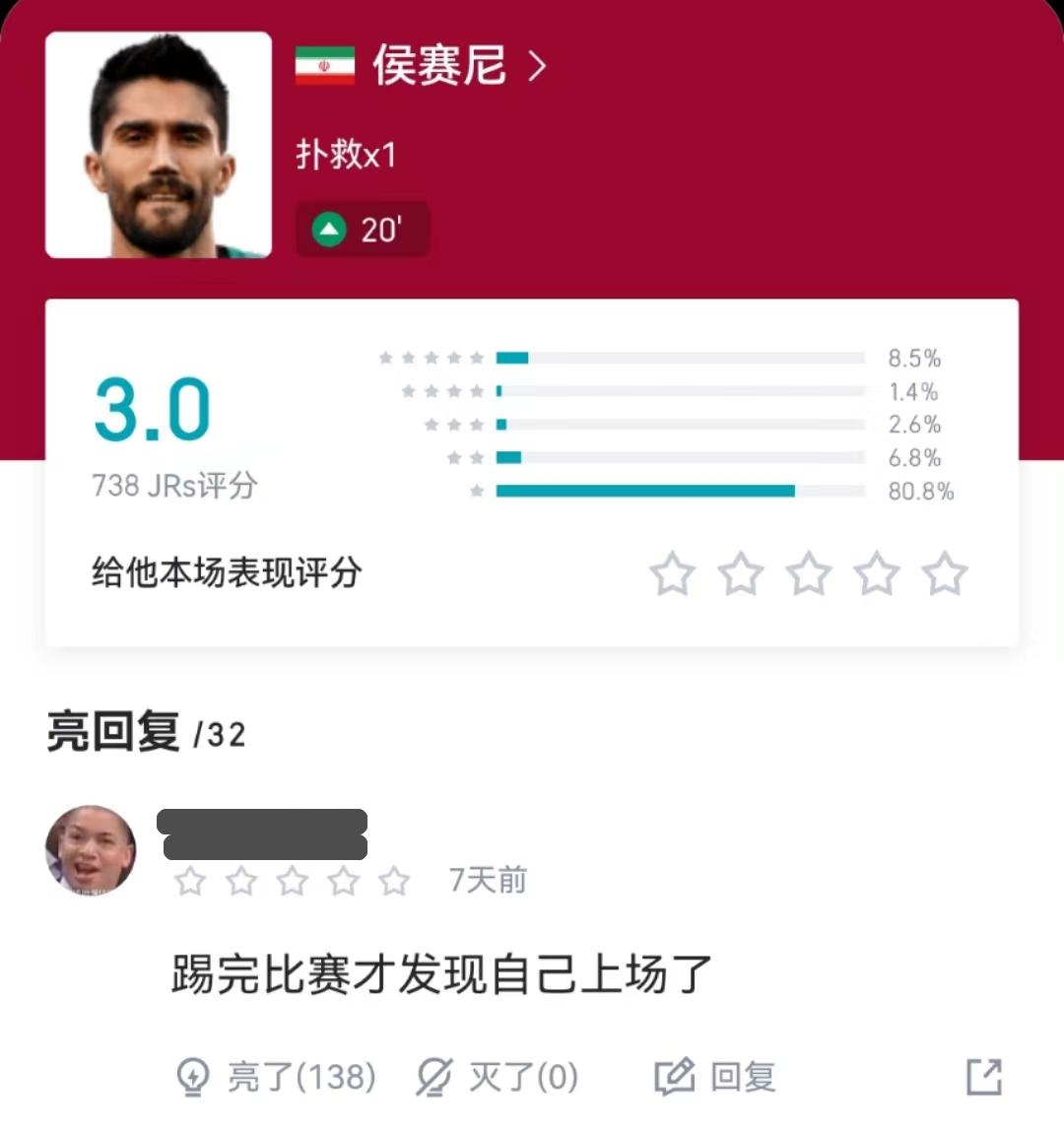
Task: Open the 侯赛尼 player name entry
Action: 441,65
